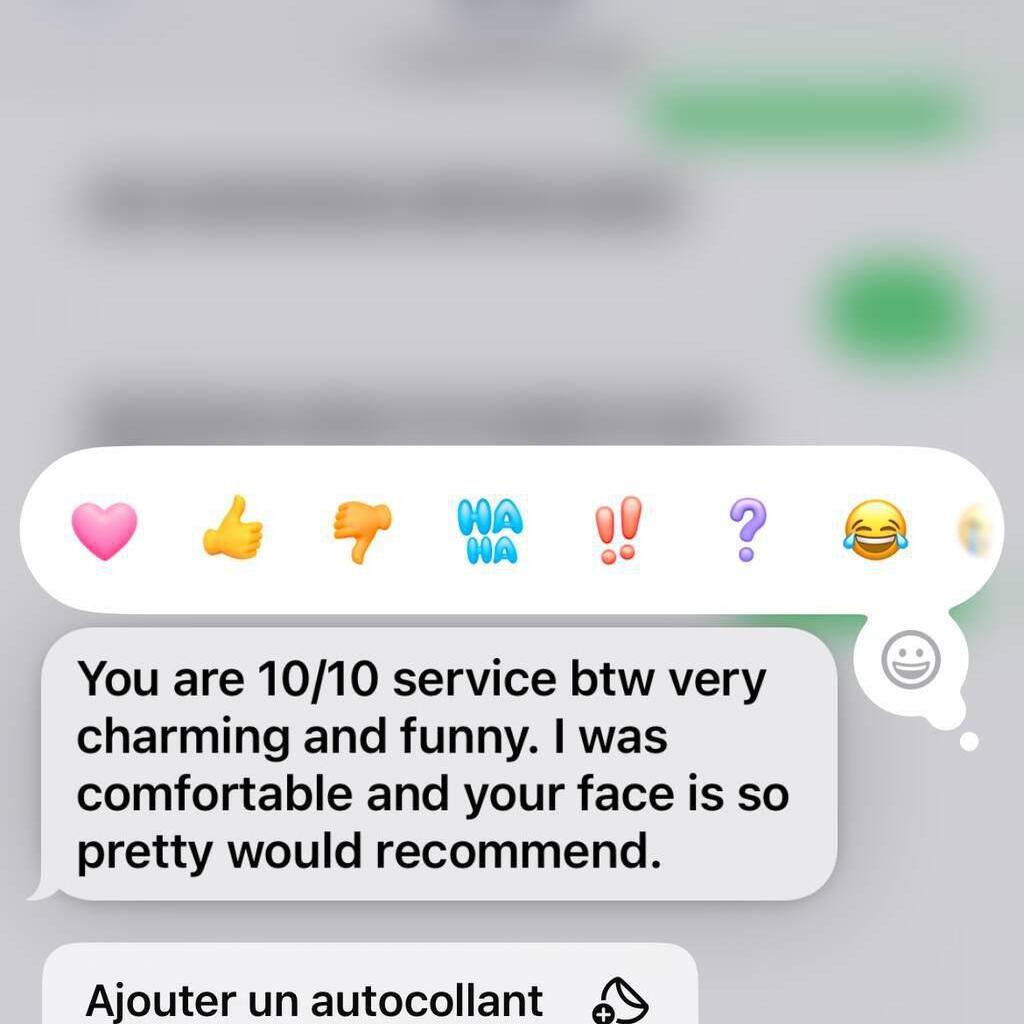React with the tears of joy emoji
The width and height of the screenshot is (1024, 1024).
[875, 530]
